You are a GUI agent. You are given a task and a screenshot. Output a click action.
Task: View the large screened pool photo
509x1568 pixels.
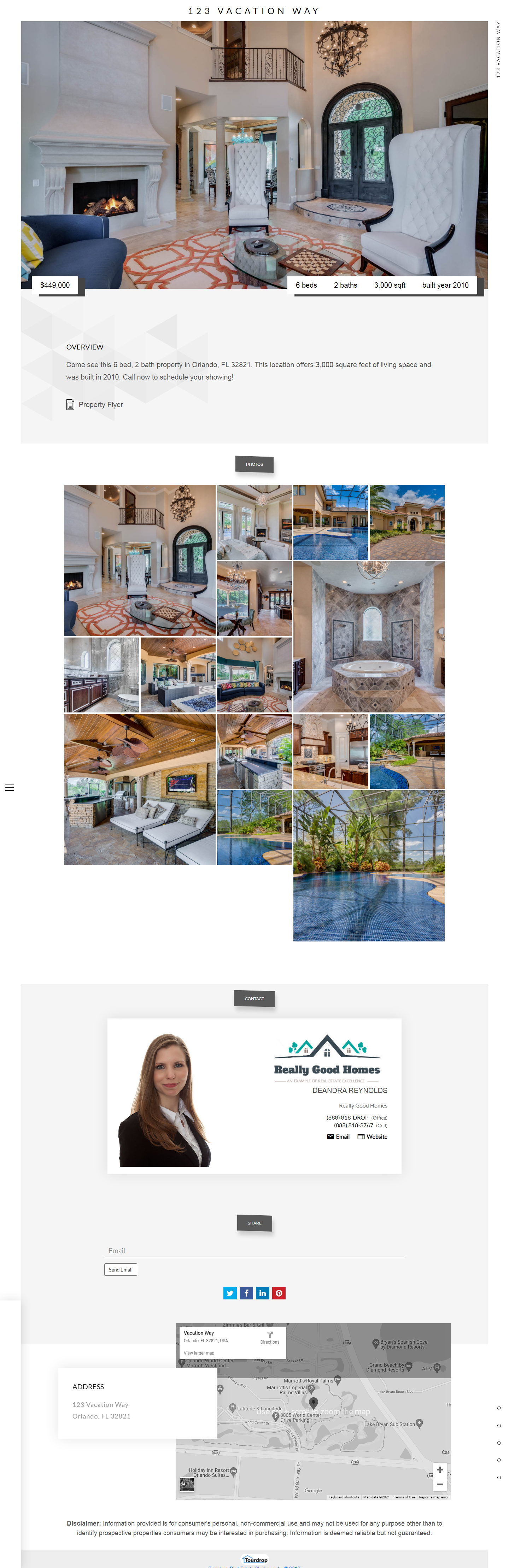coord(368,865)
